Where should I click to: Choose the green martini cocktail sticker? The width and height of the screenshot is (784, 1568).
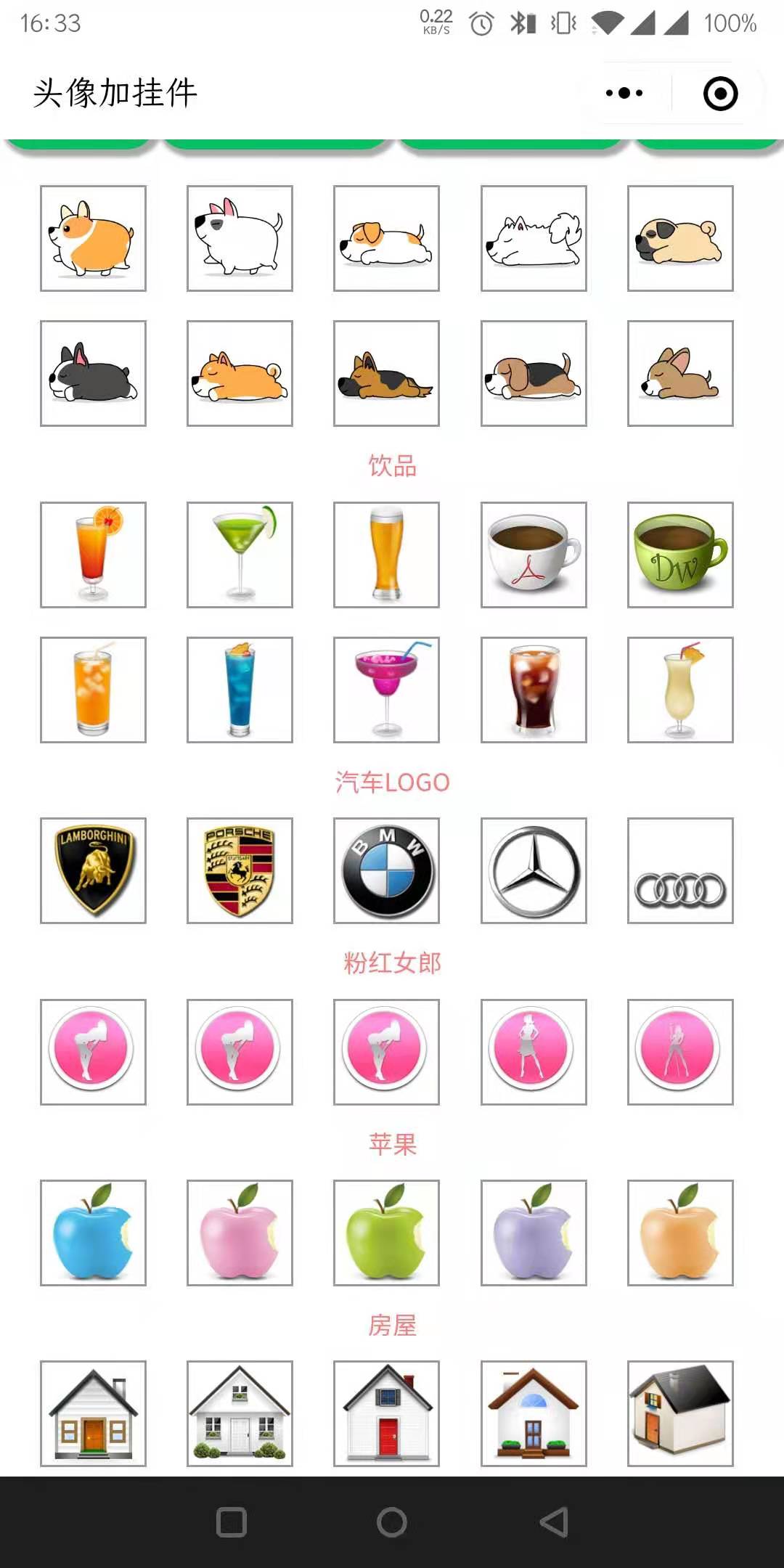point(240,555)
